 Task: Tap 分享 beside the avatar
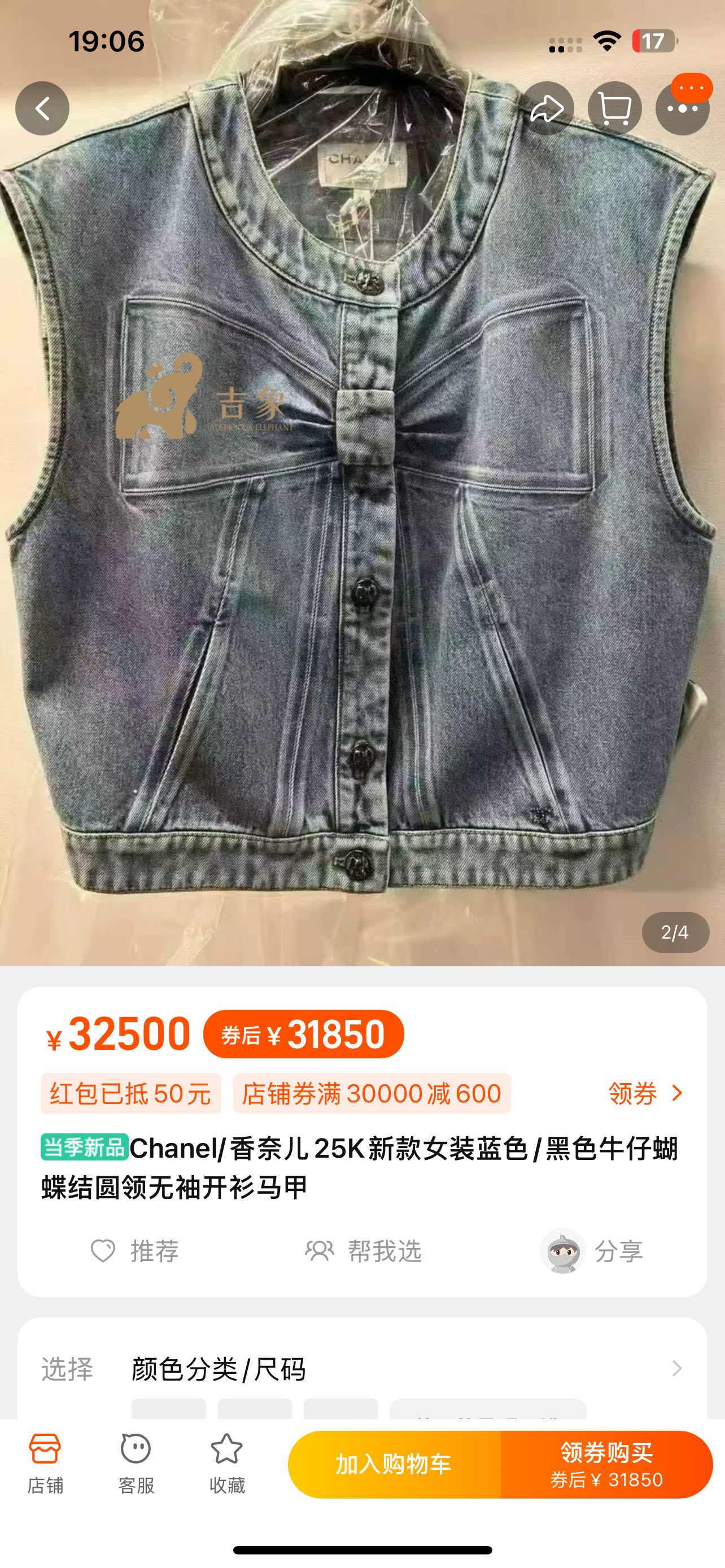click(618, 1251)
